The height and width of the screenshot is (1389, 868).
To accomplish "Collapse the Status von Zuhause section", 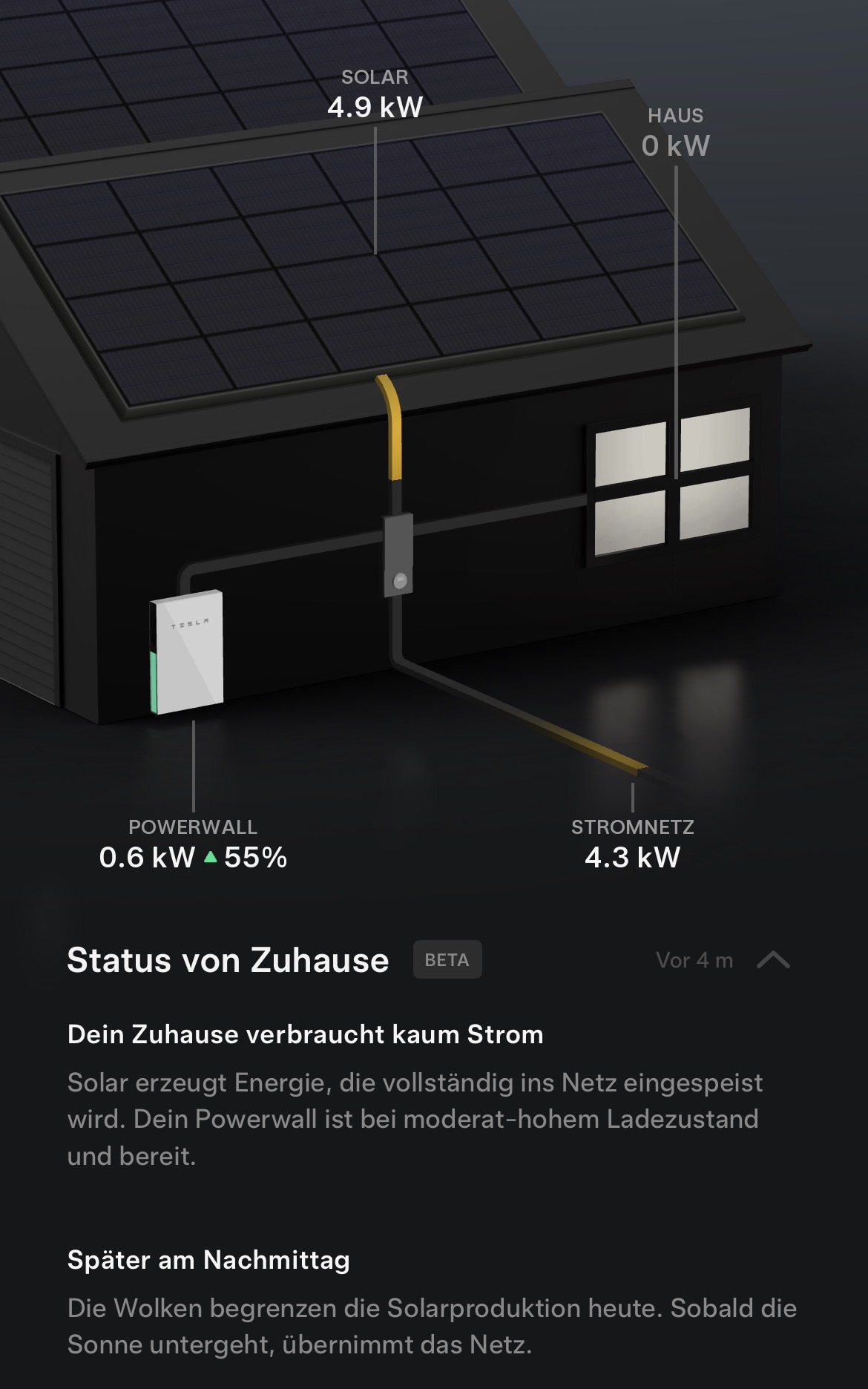I will [x=773, y=960].
